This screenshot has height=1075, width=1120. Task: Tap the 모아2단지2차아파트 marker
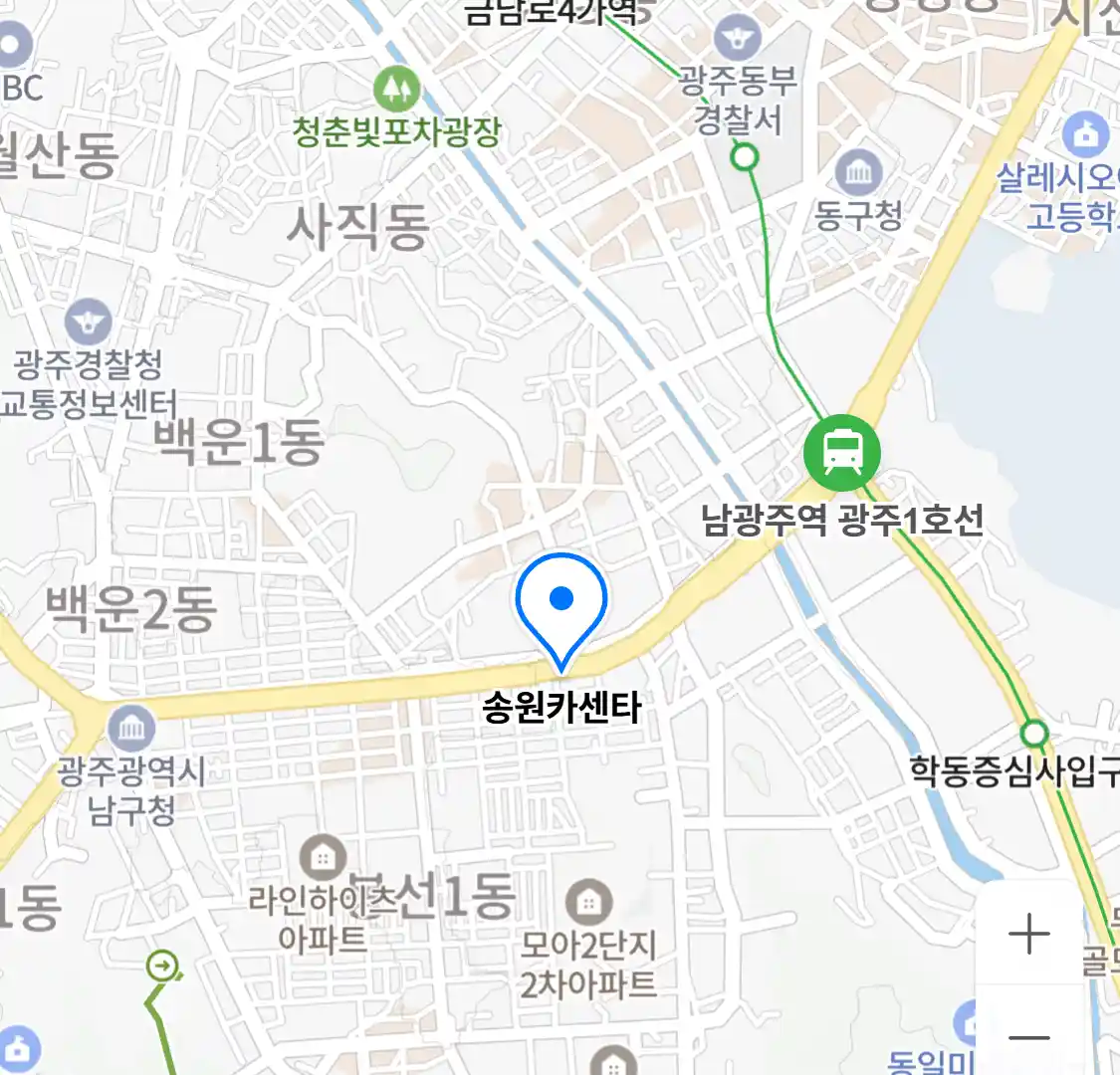pos(588,903)
